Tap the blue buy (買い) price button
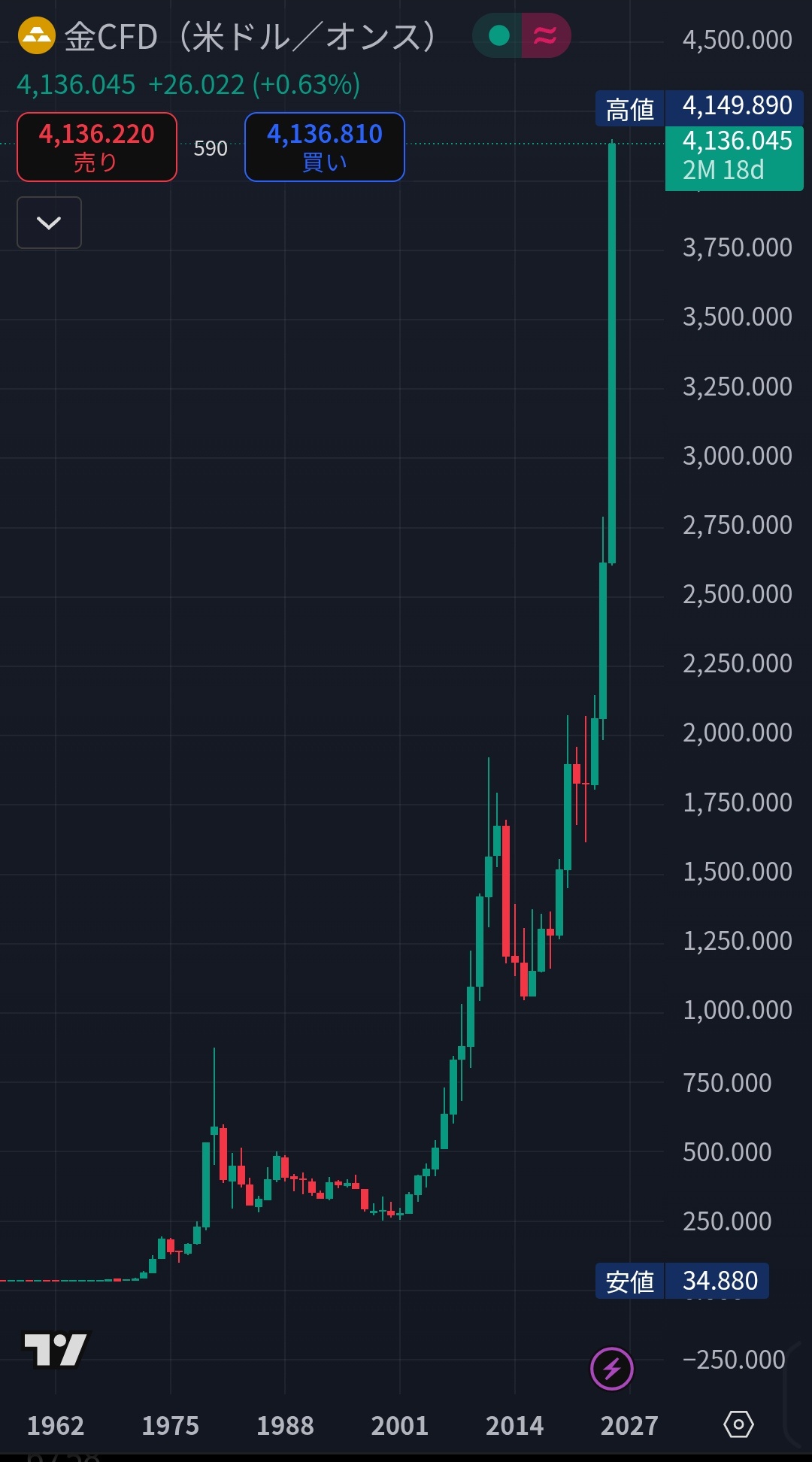The height and width of the screenshot is (1462, 812). pos(325,147)
